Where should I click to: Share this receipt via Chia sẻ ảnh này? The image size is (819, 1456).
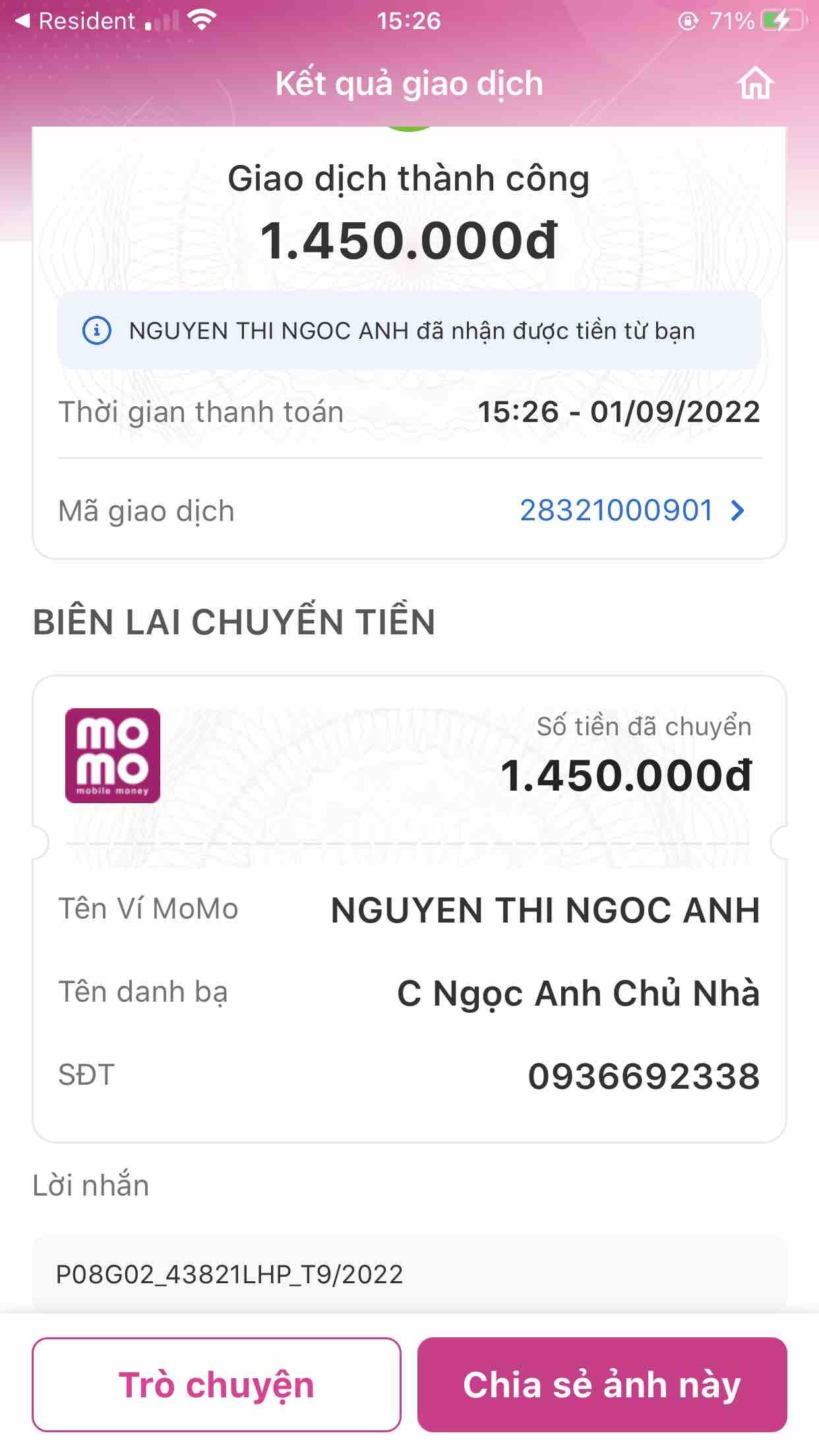pos(602,1384)
